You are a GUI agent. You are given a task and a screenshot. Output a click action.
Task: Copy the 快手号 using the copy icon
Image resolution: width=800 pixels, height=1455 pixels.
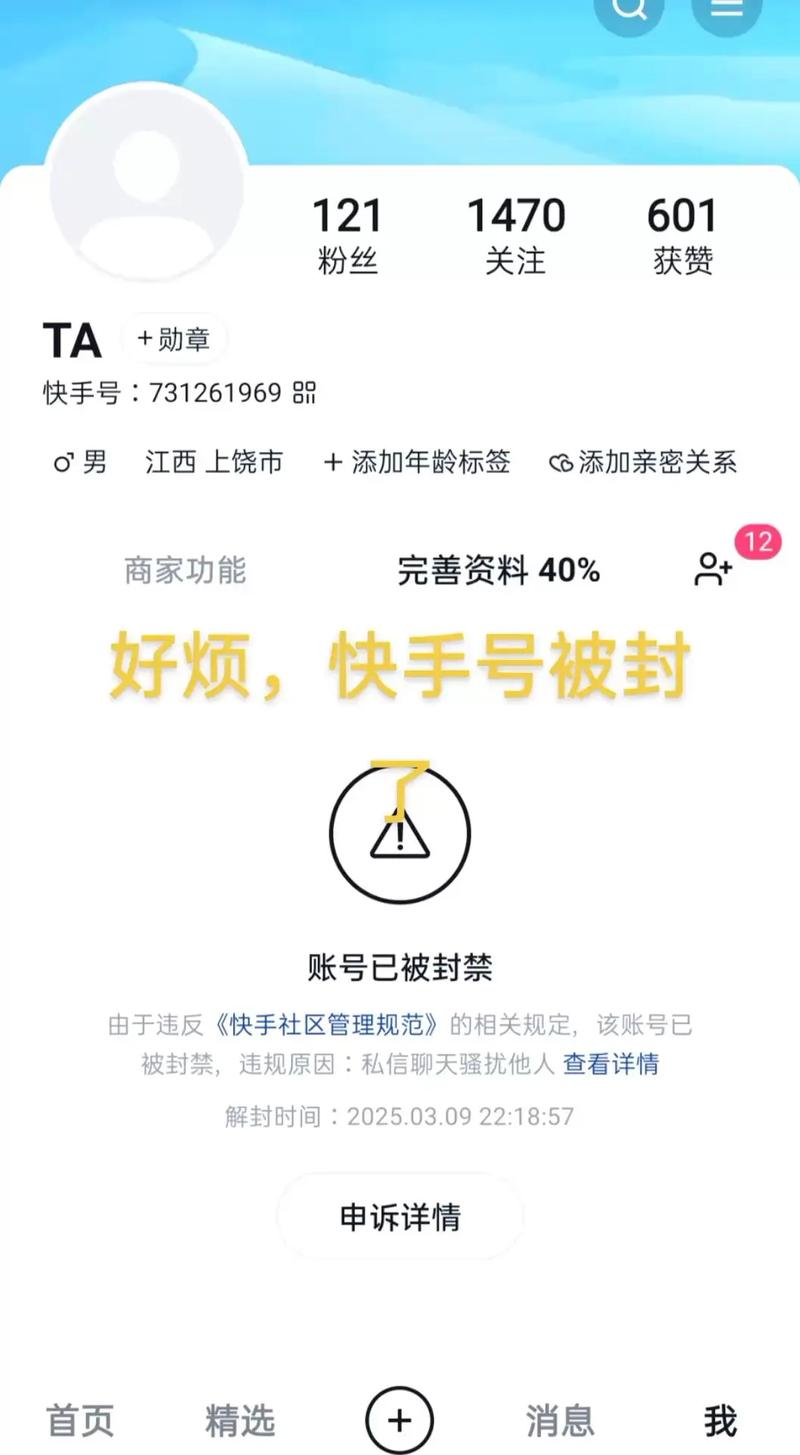point(304,393)
